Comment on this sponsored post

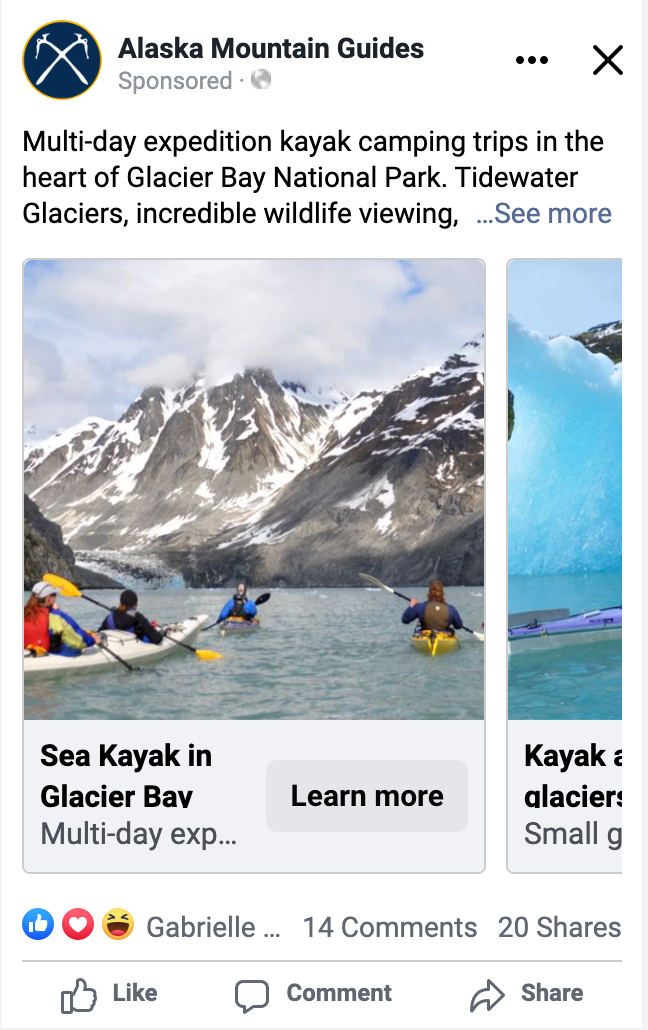coord(314,994)
